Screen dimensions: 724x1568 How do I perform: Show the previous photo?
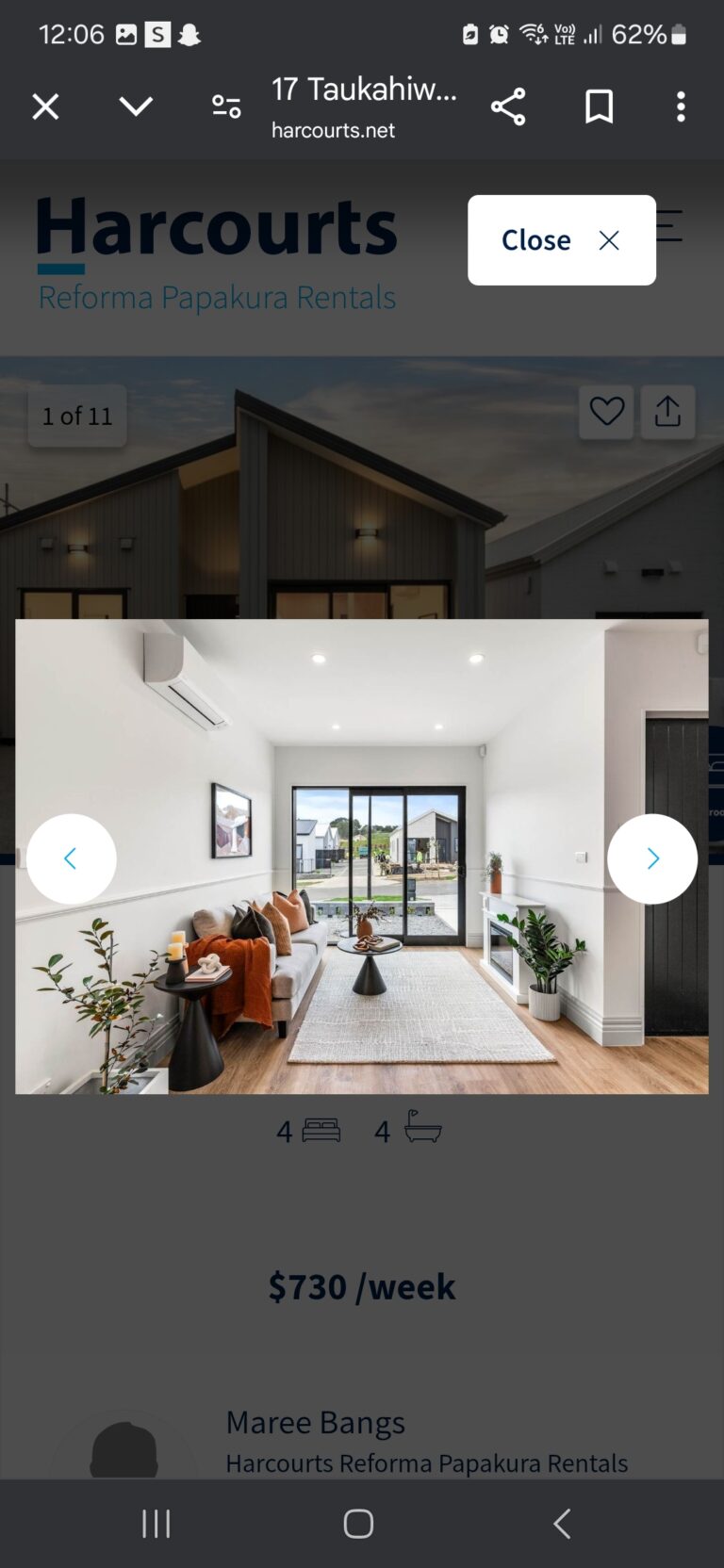click(72, 858)
